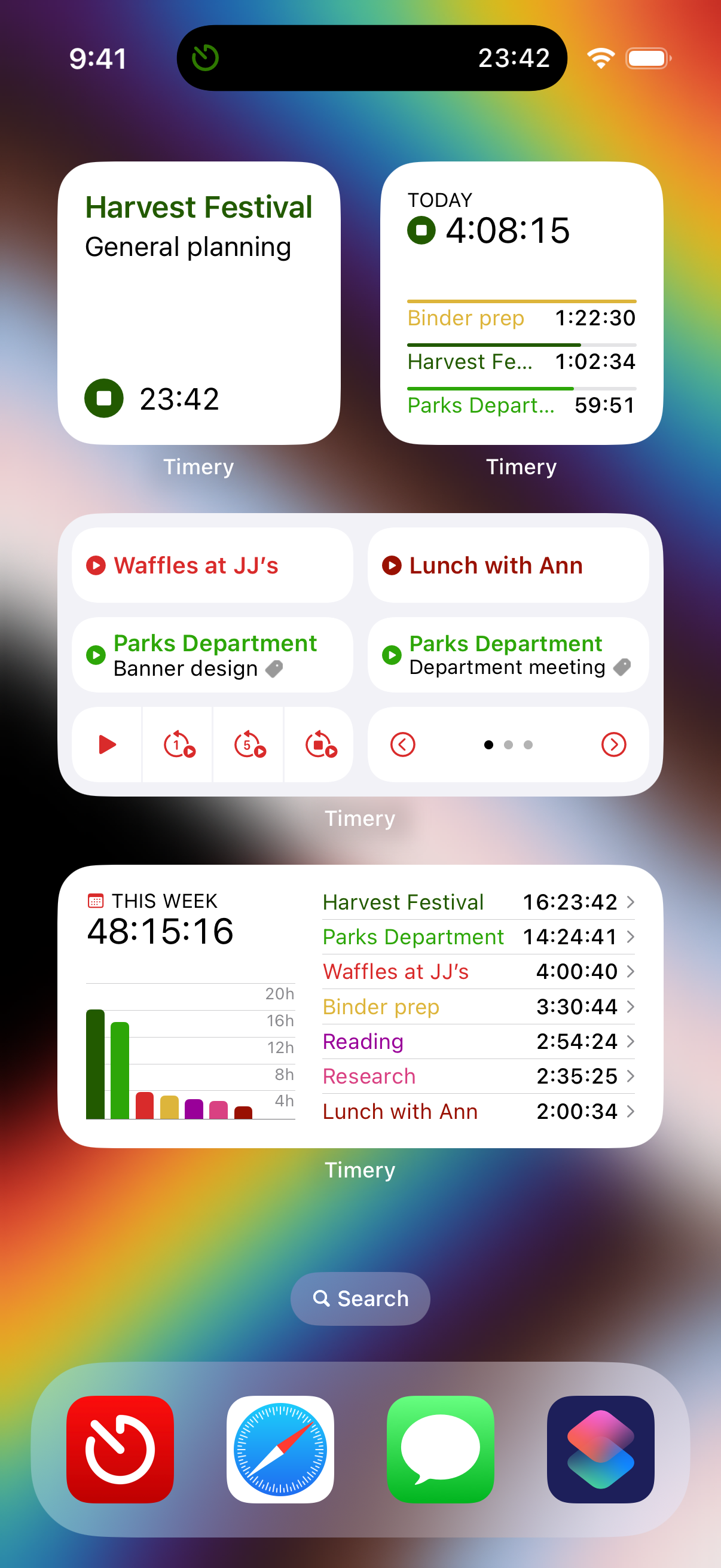This screenshot has height=1568, width=721.
Task: Start timer from last stop time
Action: (319, 745)
